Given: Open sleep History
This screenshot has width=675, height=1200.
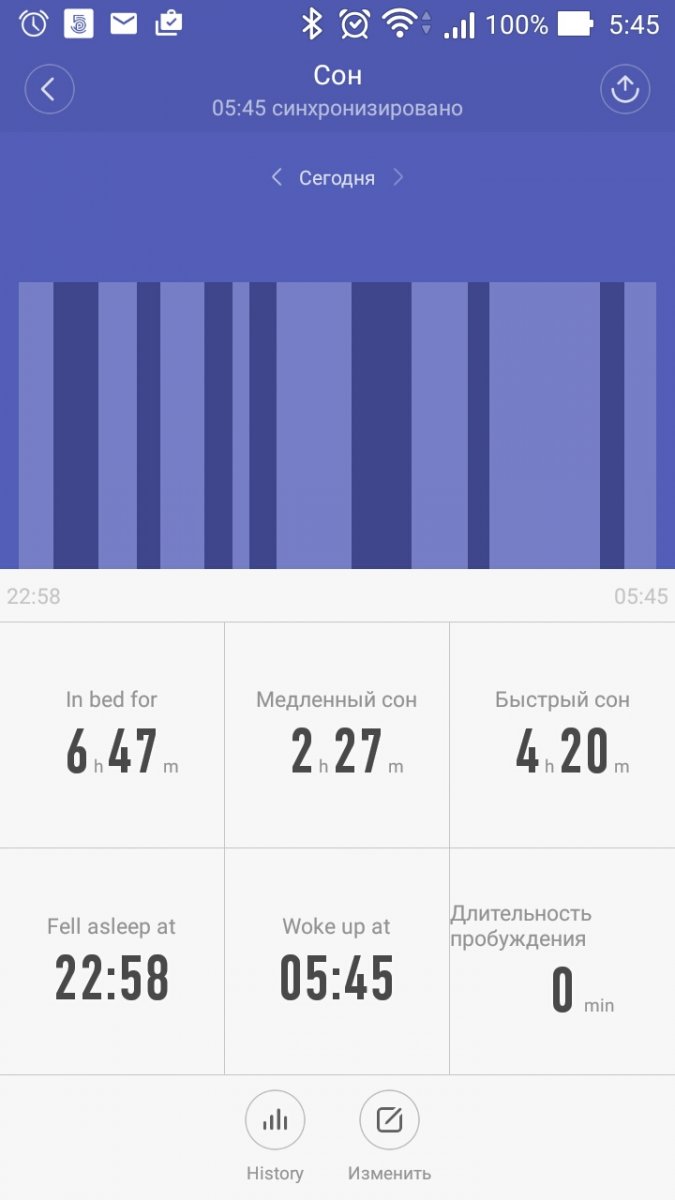Looking at the screenshot, I should (x=275, y=1121).
